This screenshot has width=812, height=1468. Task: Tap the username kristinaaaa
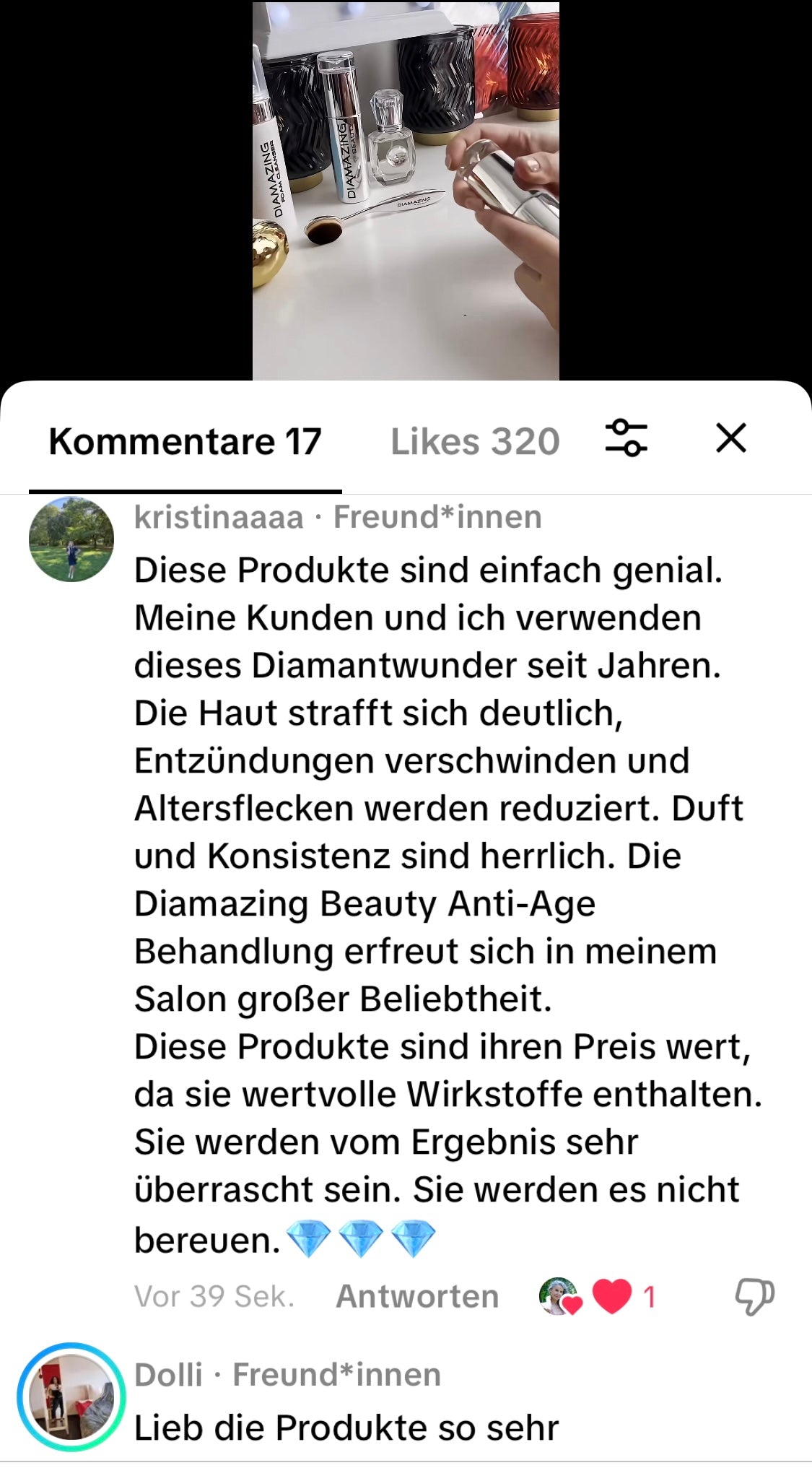point(219,518)
